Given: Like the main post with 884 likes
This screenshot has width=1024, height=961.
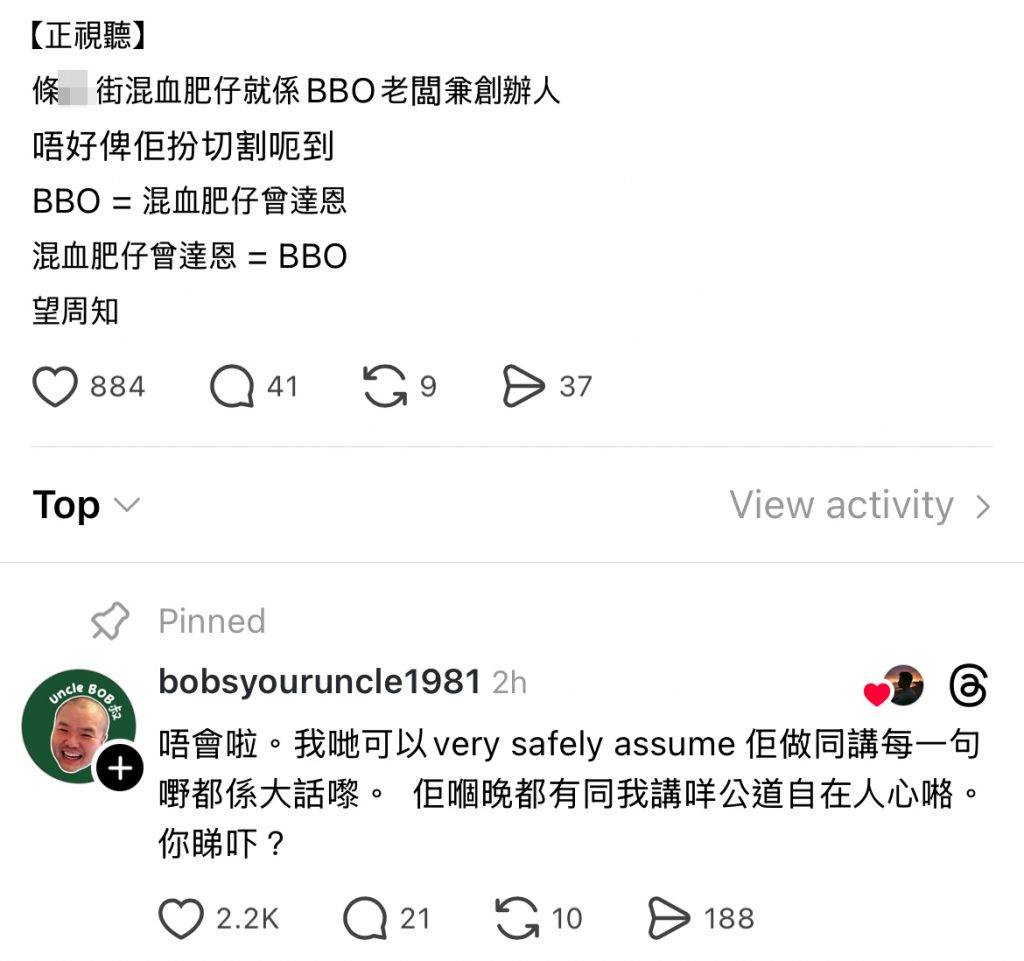Looking at the screenshot, I should click(x=55, y=387).
